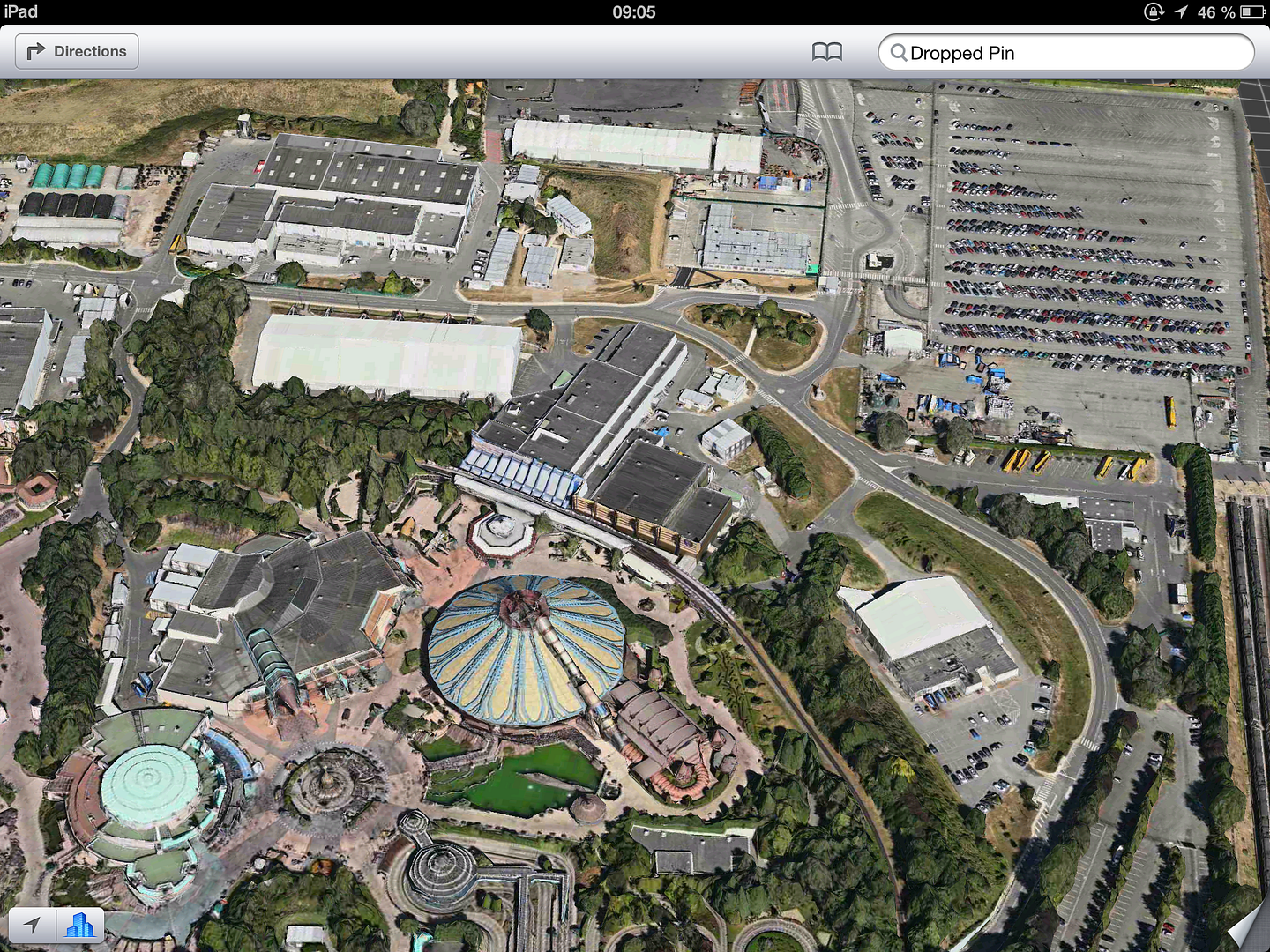Toggle the 3D buildings view
The height and width of the screenshot is (952, 1270).
pyautogui.click(x=80, y=925)
